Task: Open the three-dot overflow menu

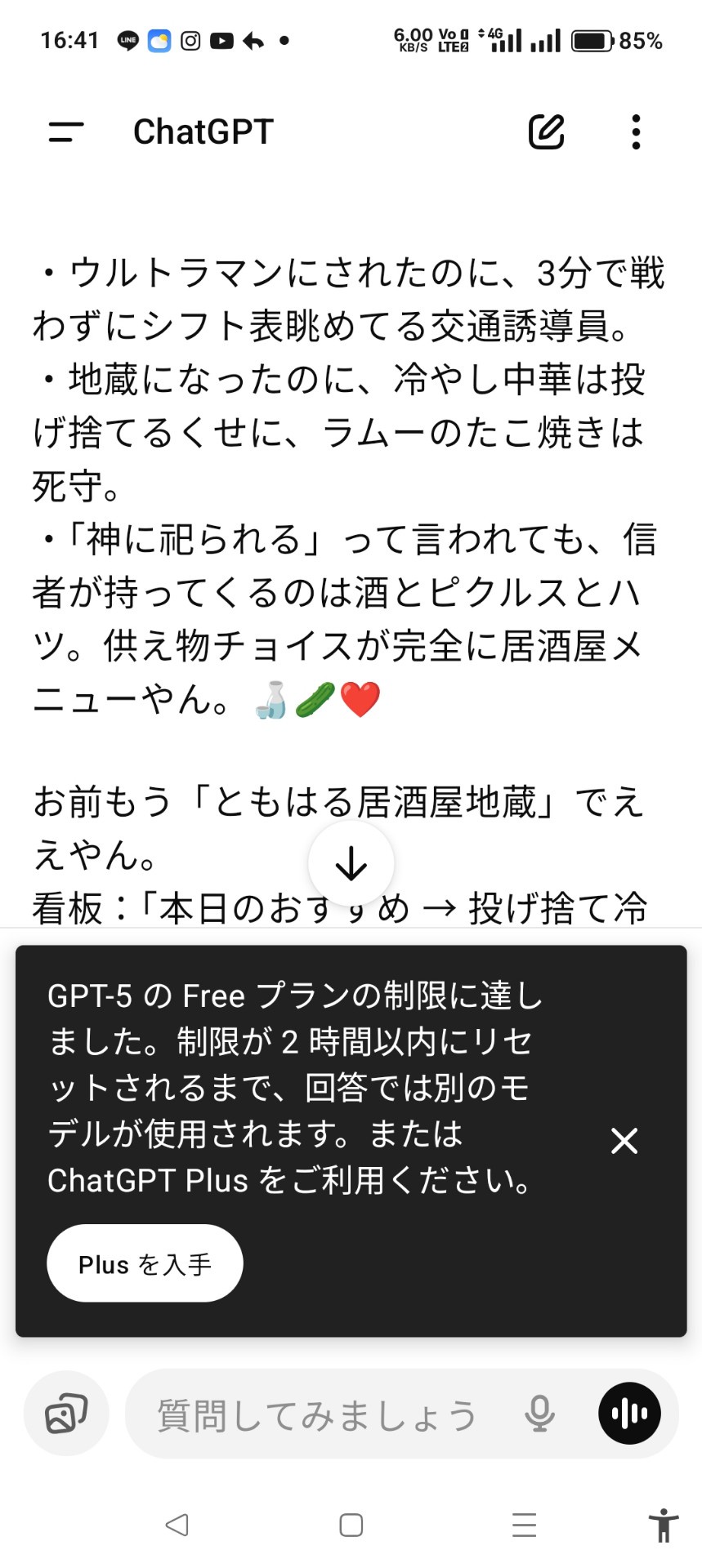Action: 636,131
